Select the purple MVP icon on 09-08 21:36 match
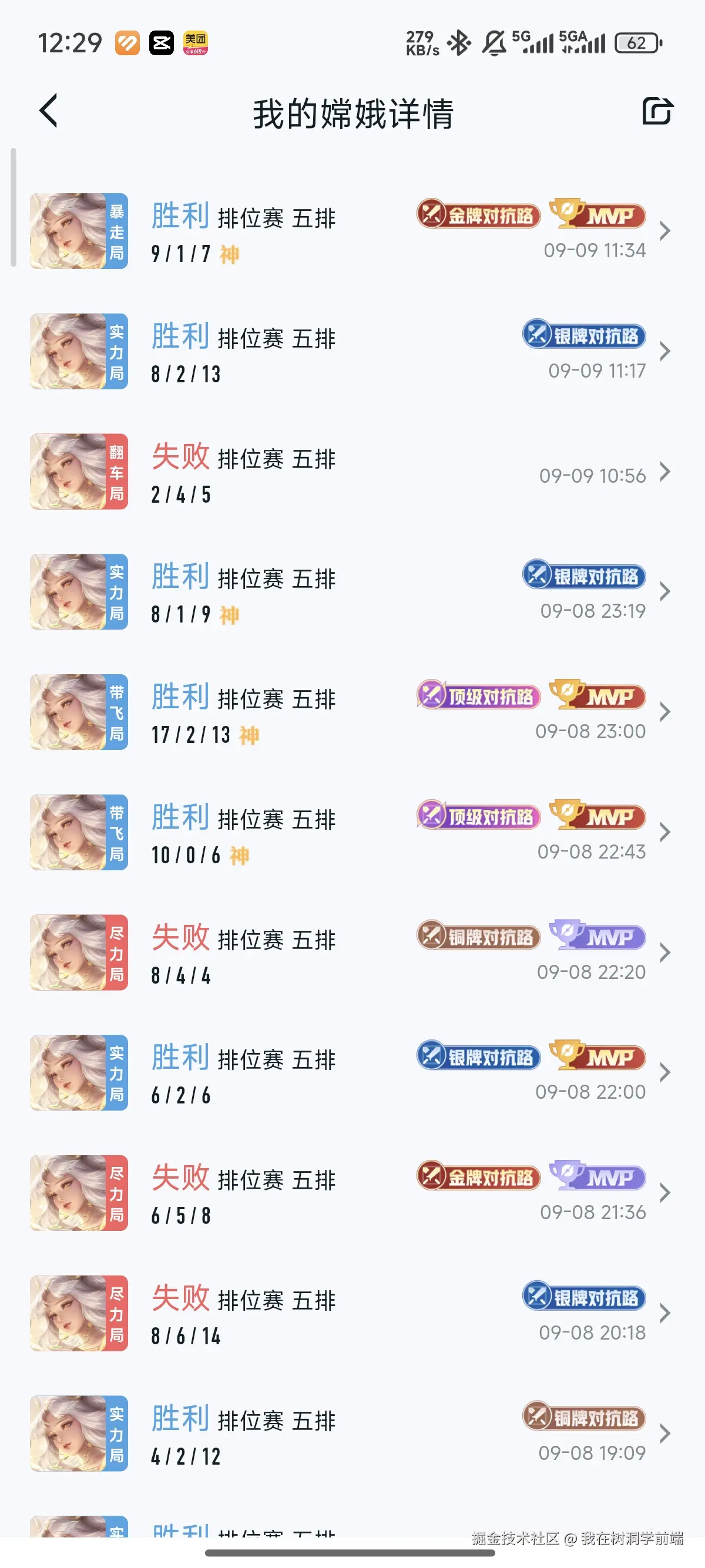705x1568 pixels. coord(598,1176)
